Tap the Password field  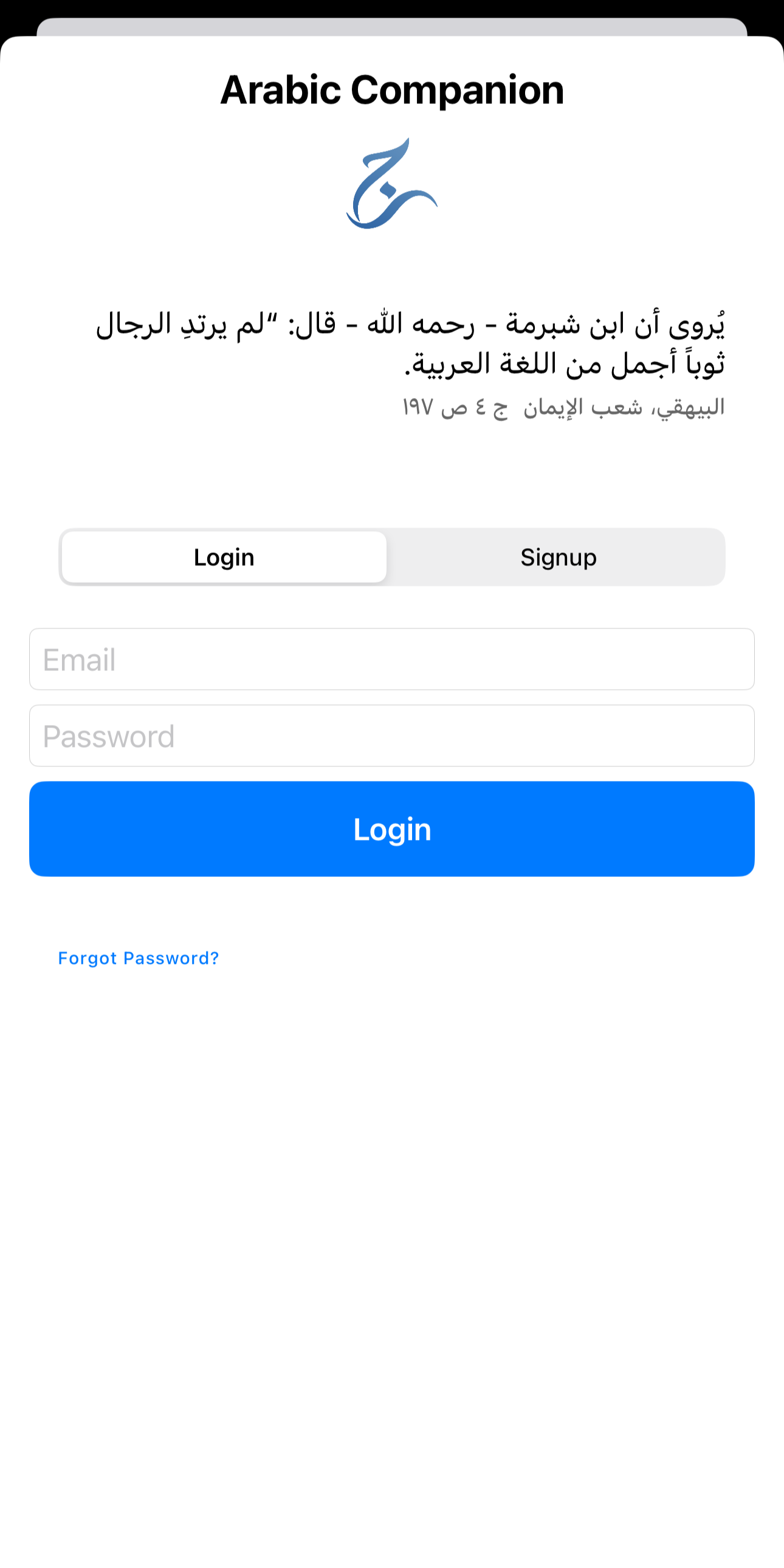pyautogui.click(x=391, y=736)
